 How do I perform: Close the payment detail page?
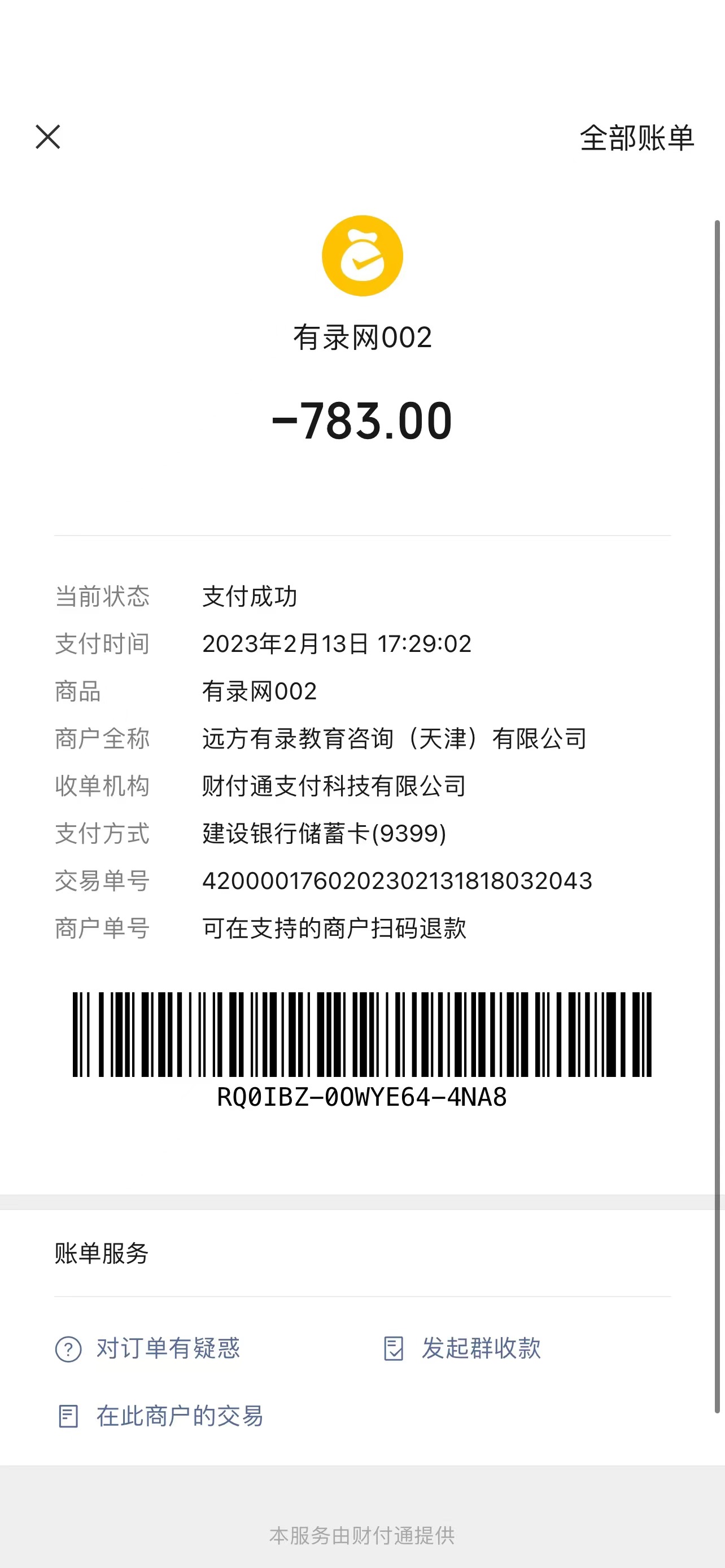coord(48,137)
